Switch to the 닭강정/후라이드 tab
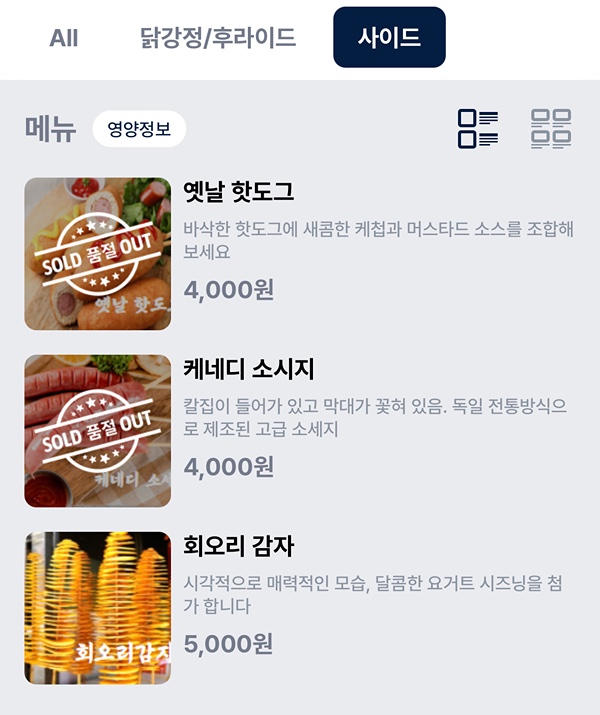Image resolution: width=600 pixels, height=715 pixels. click(x=218, y=38)
